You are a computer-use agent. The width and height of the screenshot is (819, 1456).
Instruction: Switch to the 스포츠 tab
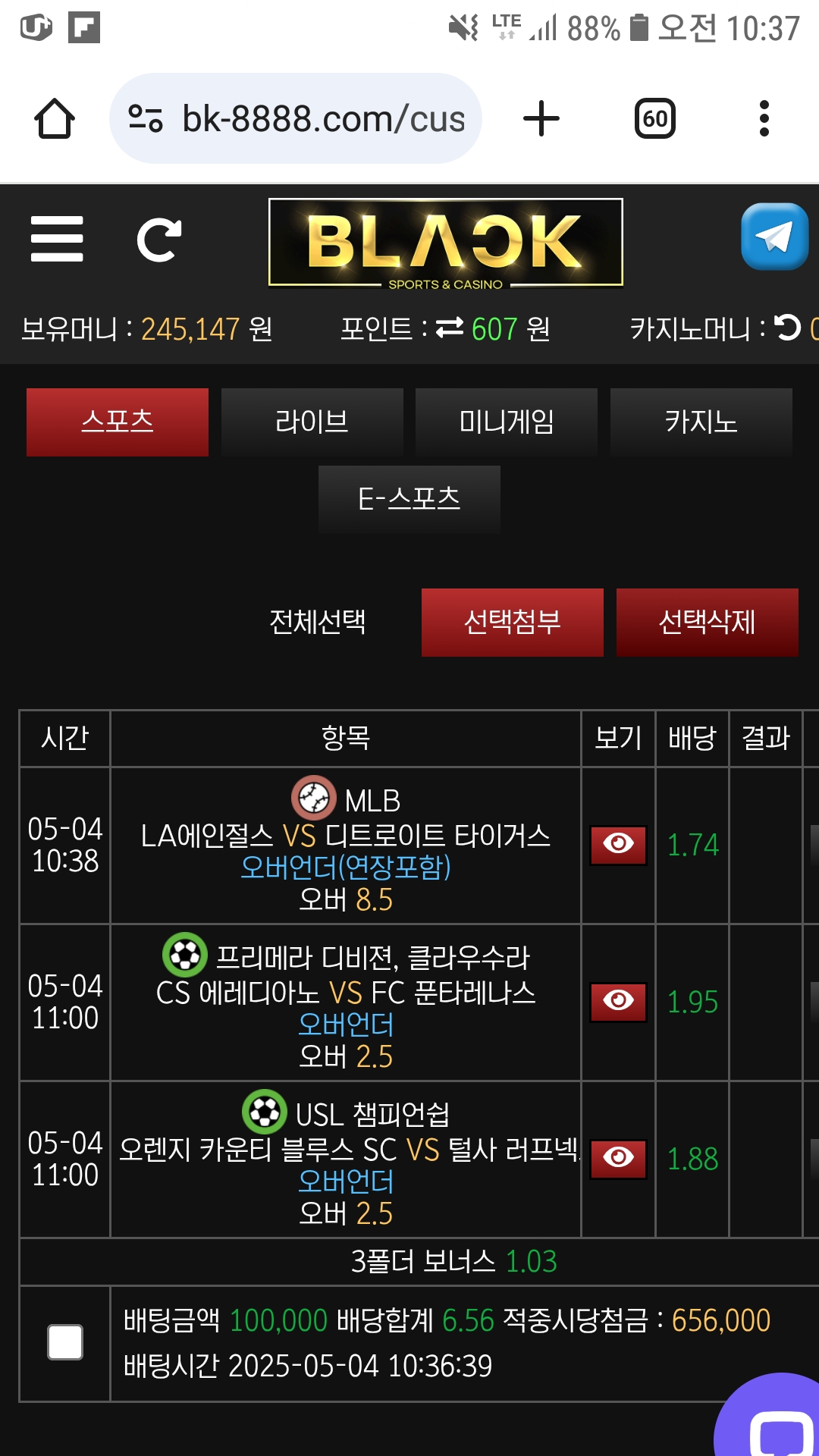118,422
